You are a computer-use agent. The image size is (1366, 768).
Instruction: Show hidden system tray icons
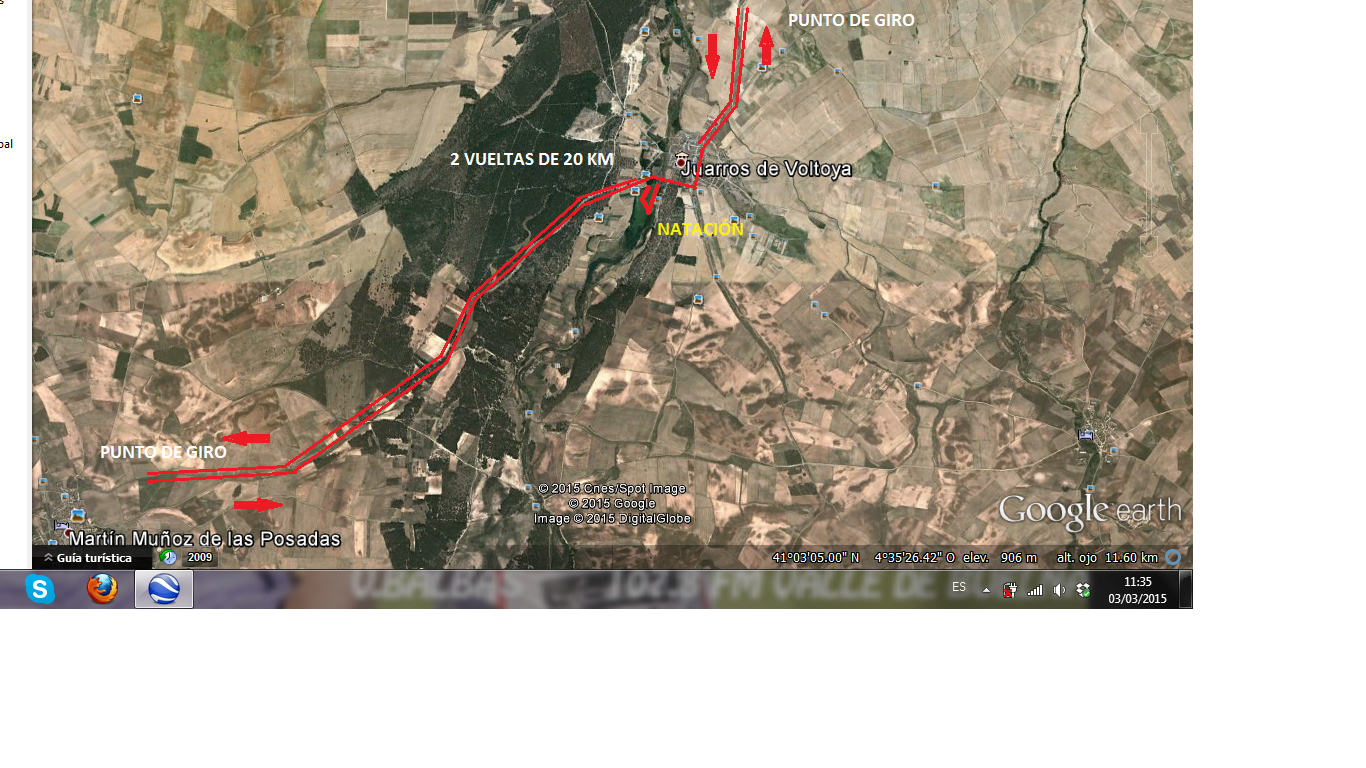pyautogui.click(x=986, y=590)
